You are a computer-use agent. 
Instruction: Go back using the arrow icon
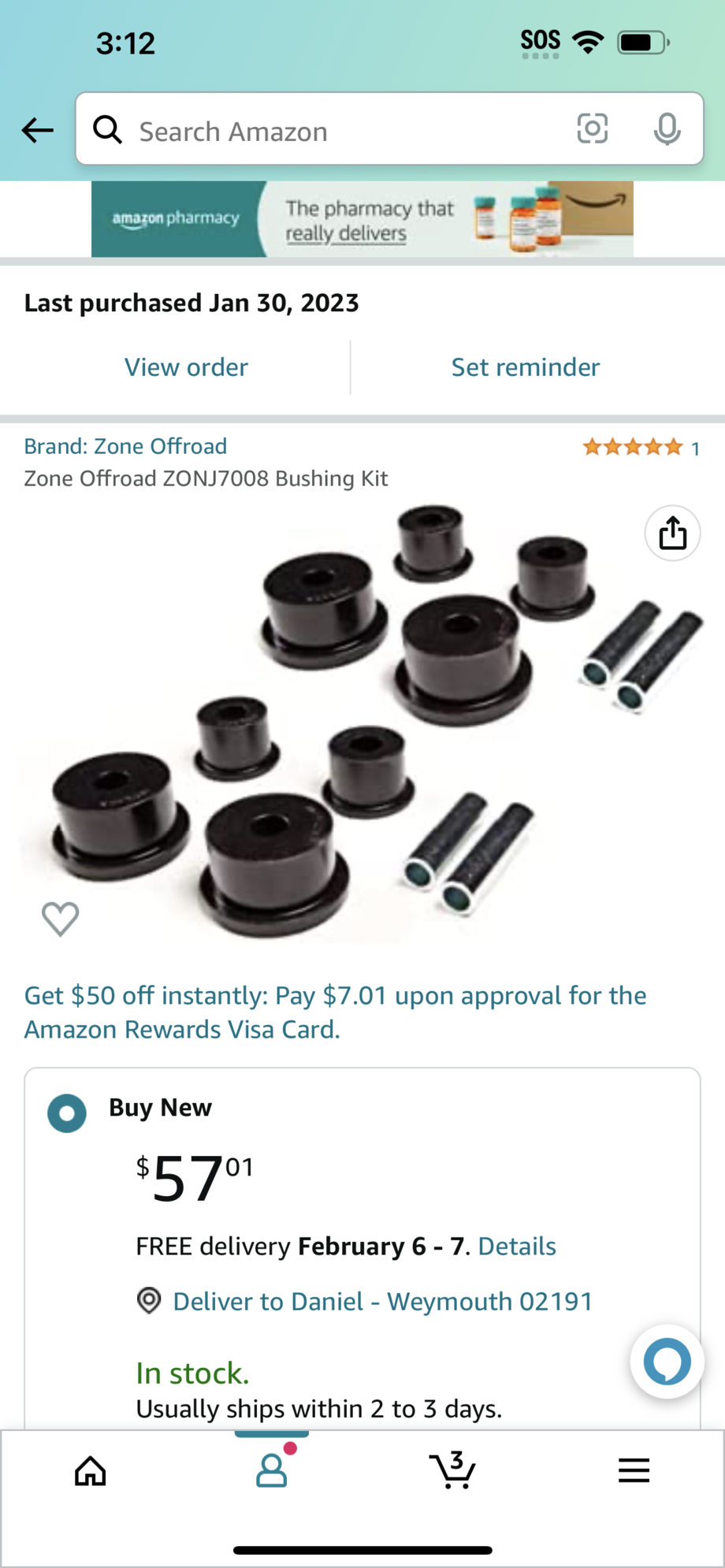click(37, 130)
